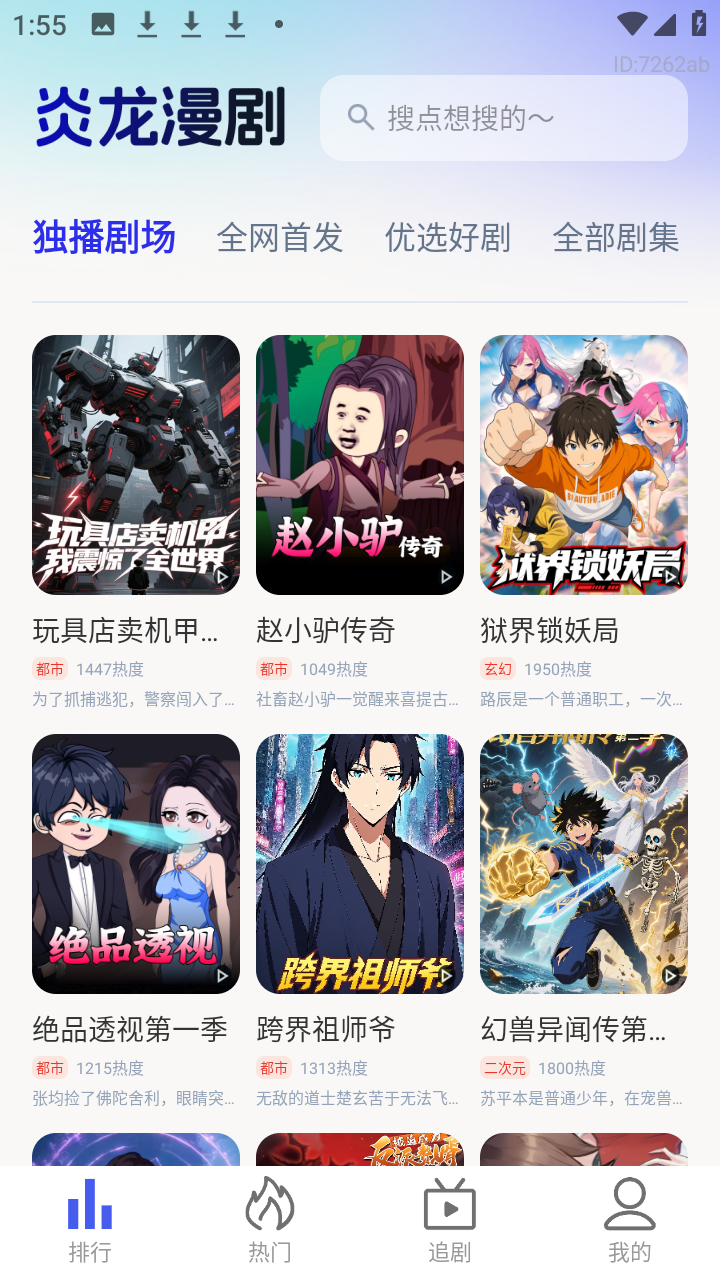720x1280 pixels.
Task: Click the magnifier icon in search bar
Action: [x=360, y=117]
